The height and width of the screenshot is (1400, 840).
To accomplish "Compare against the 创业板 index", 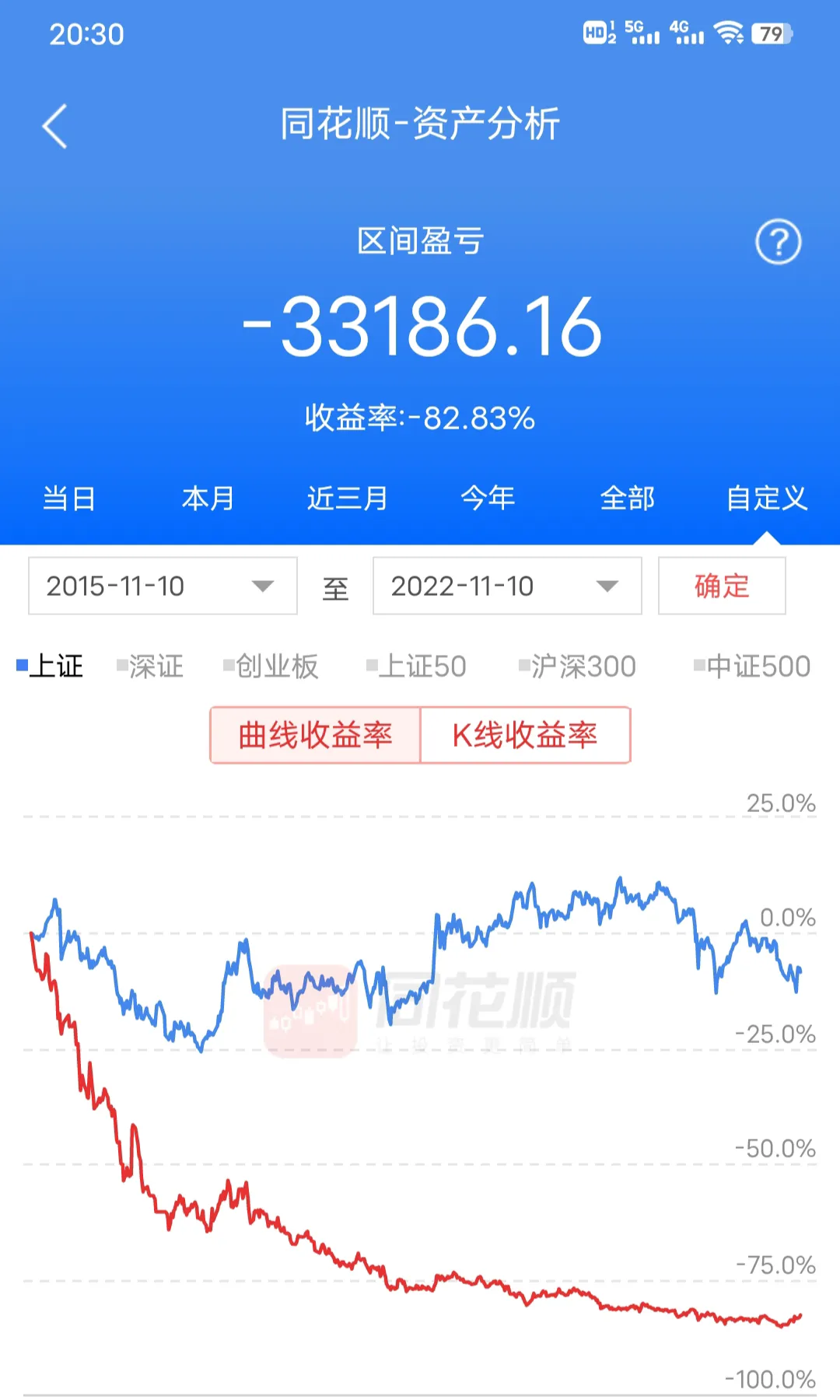I will (x=271, y=667).
